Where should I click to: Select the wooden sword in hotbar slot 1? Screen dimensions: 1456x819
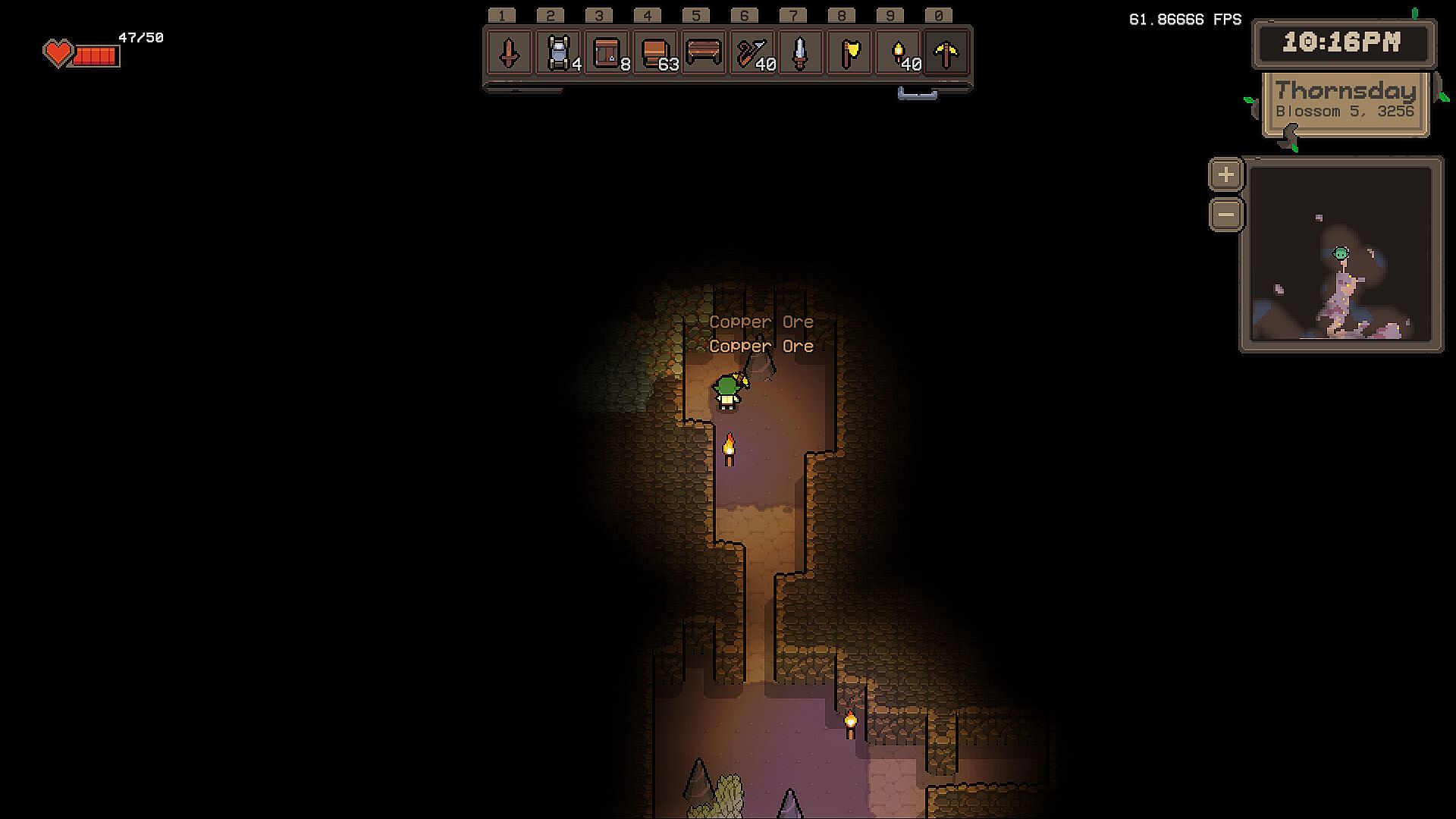click(x=509, y=53)
